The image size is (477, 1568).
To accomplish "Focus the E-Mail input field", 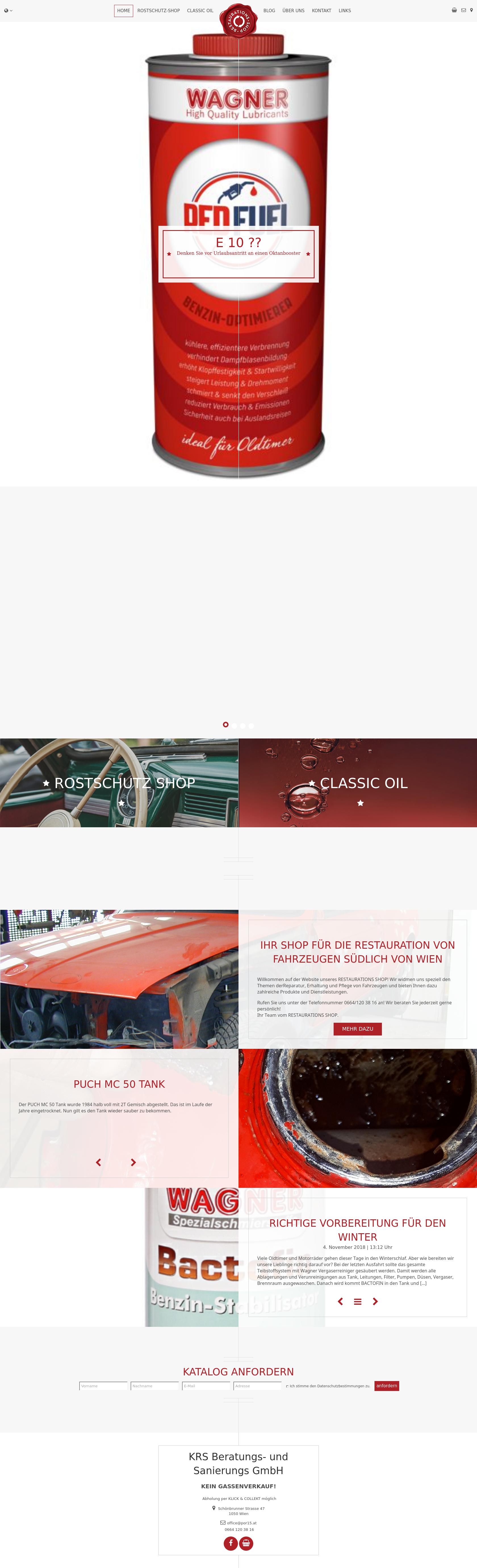I will [x=206, y=1386].
